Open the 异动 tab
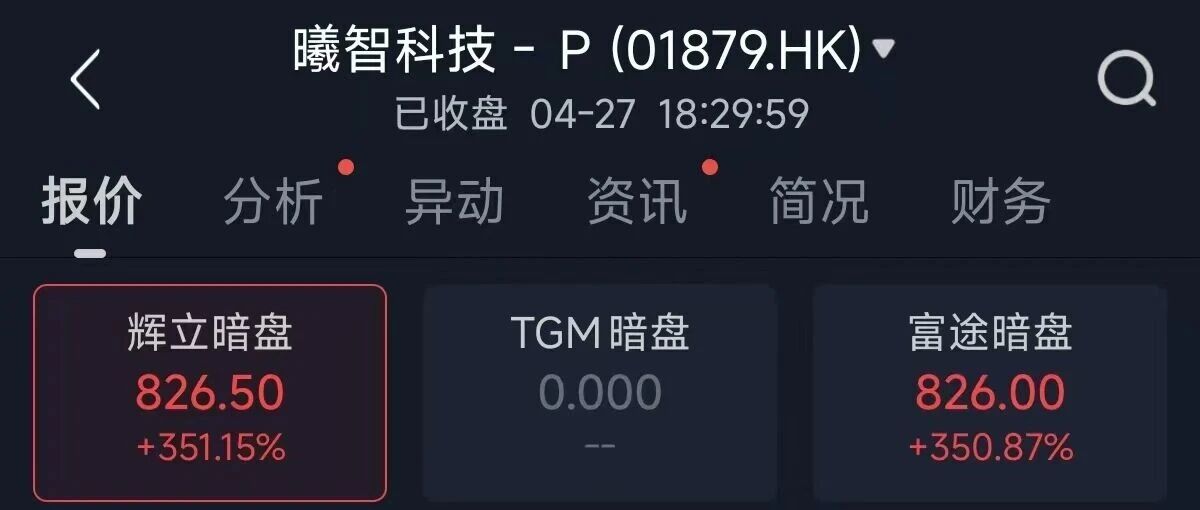This screenshot has width=1200, height=510. coord(454,202)
